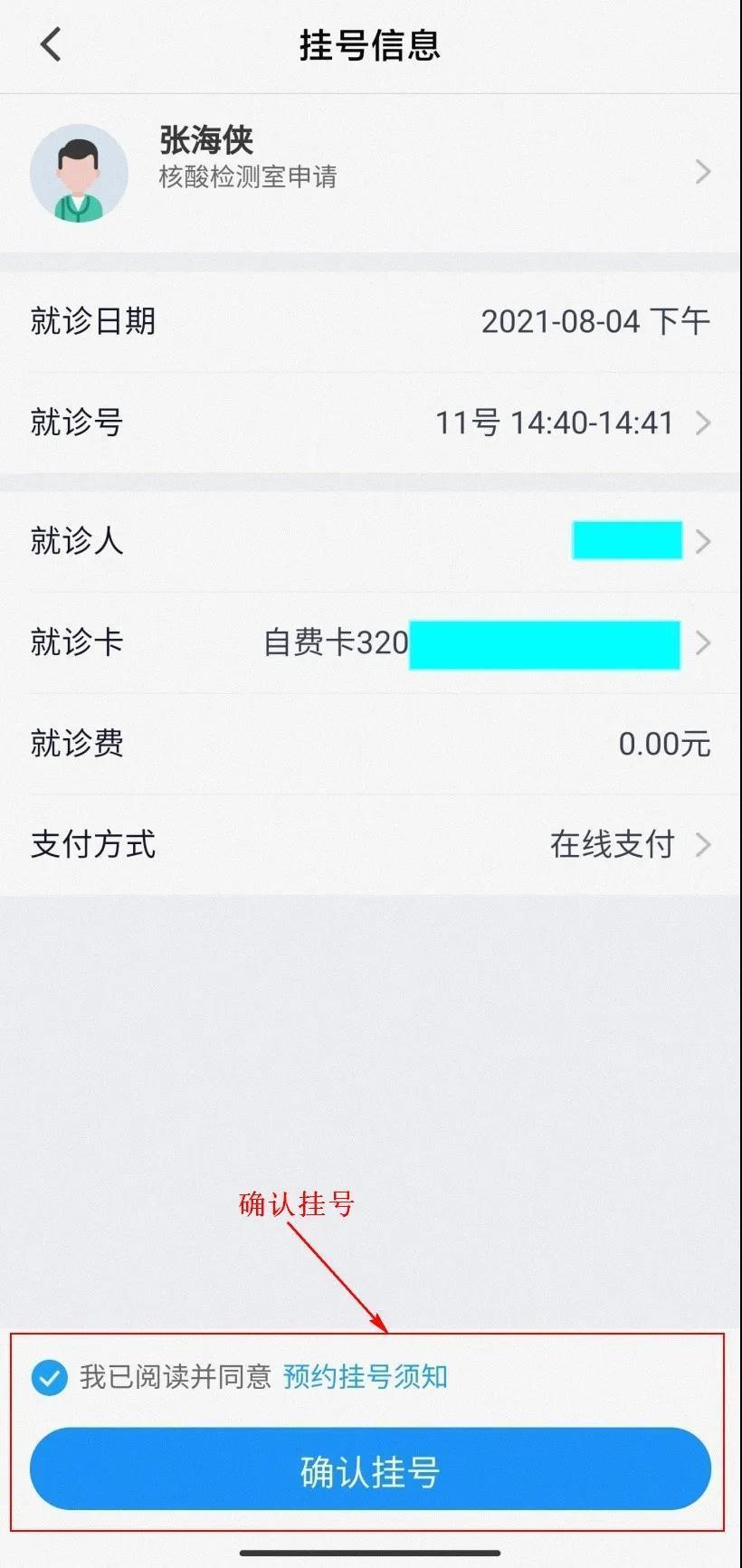Choose another 就诊卡 card
This screenshot has width=742, height=1568.
coord(371,642)
